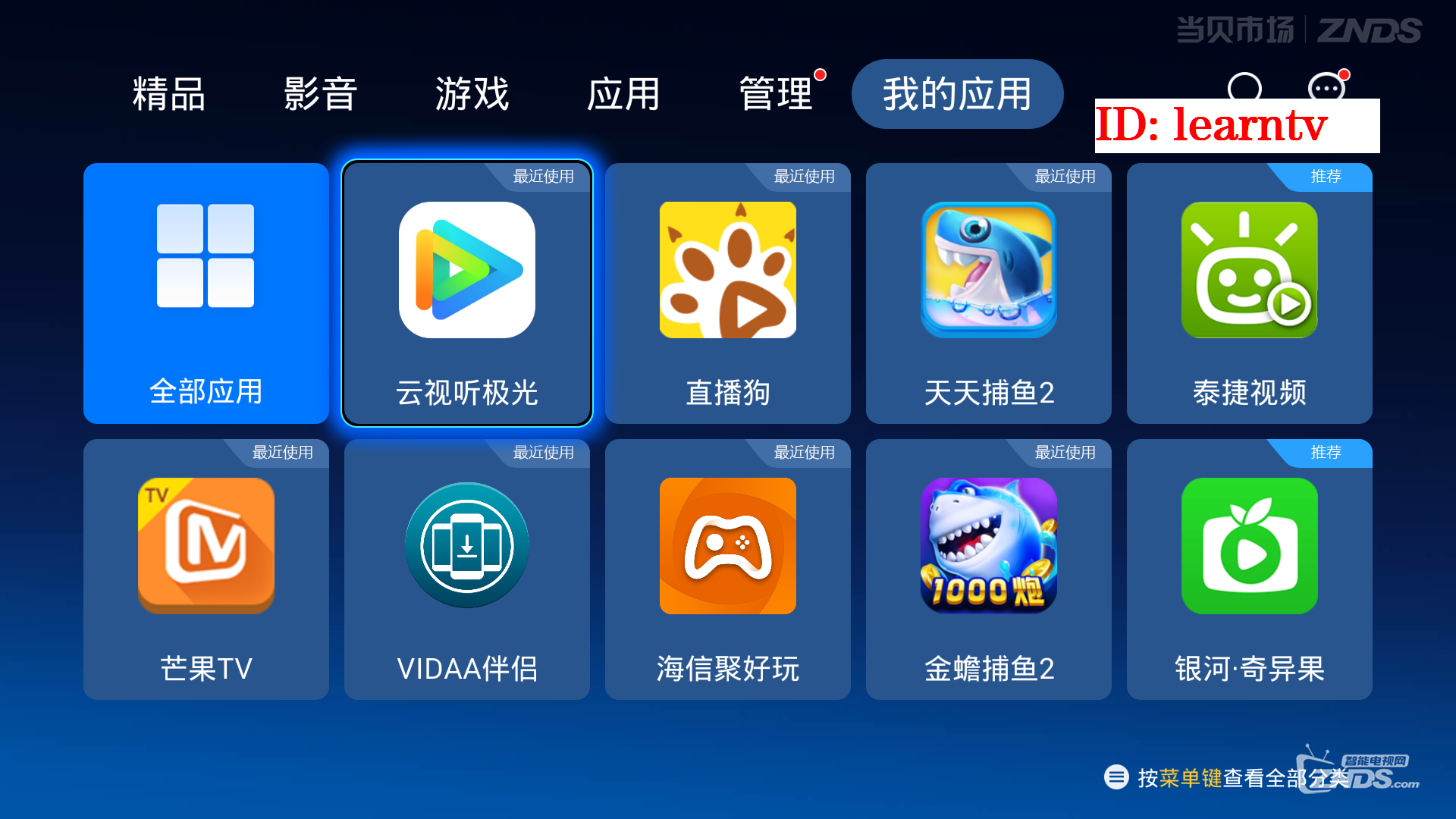Open the 泰捷视频 app
Viewport: 1456px width, 819px height.
click(1250, 293)
